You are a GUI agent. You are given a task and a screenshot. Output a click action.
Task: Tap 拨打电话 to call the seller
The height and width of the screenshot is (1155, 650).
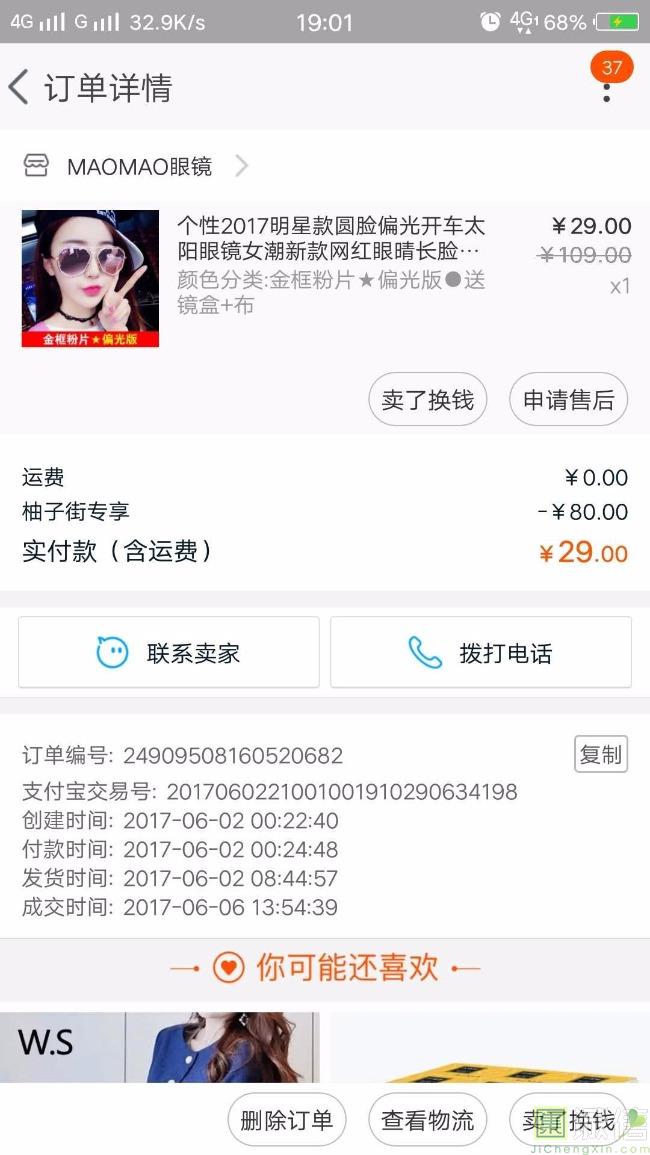481,653
